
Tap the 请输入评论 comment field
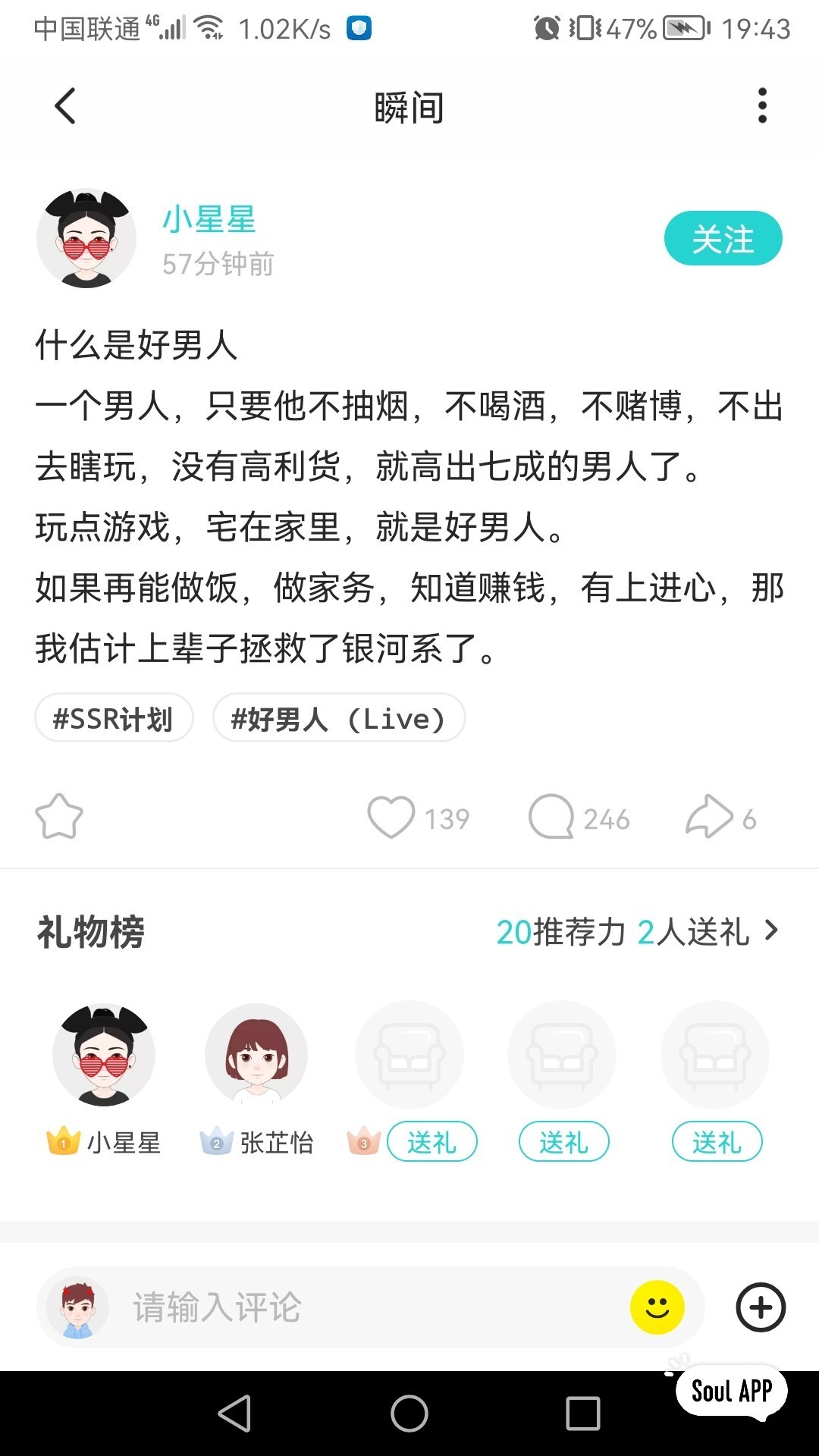[x=370, y=1307]
